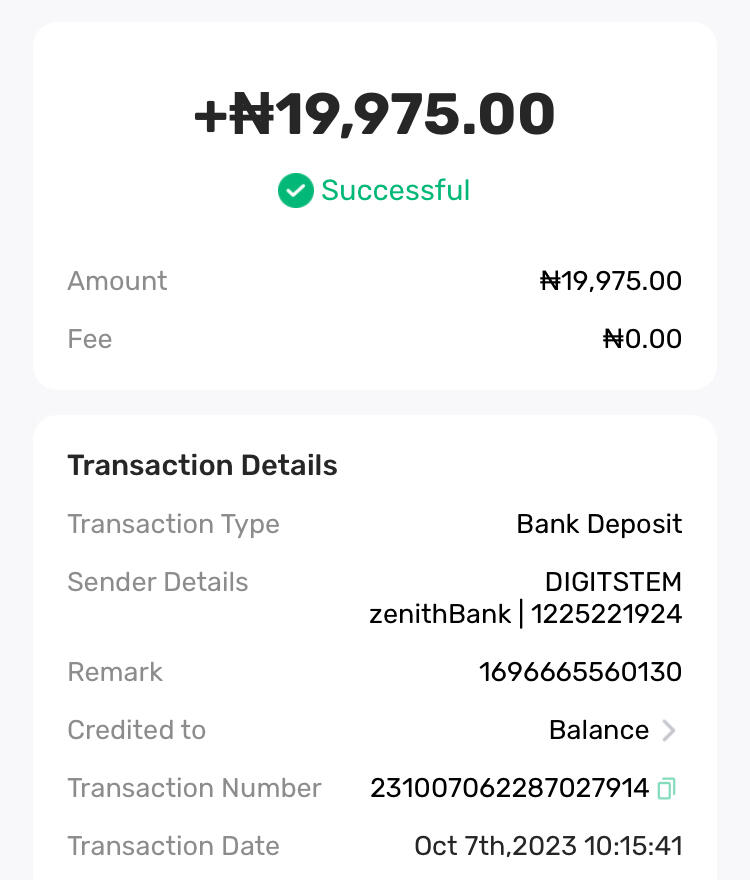Select the +₦19,975.00 header amount
The image size is (750, 880).
click(x=375, y=113)
